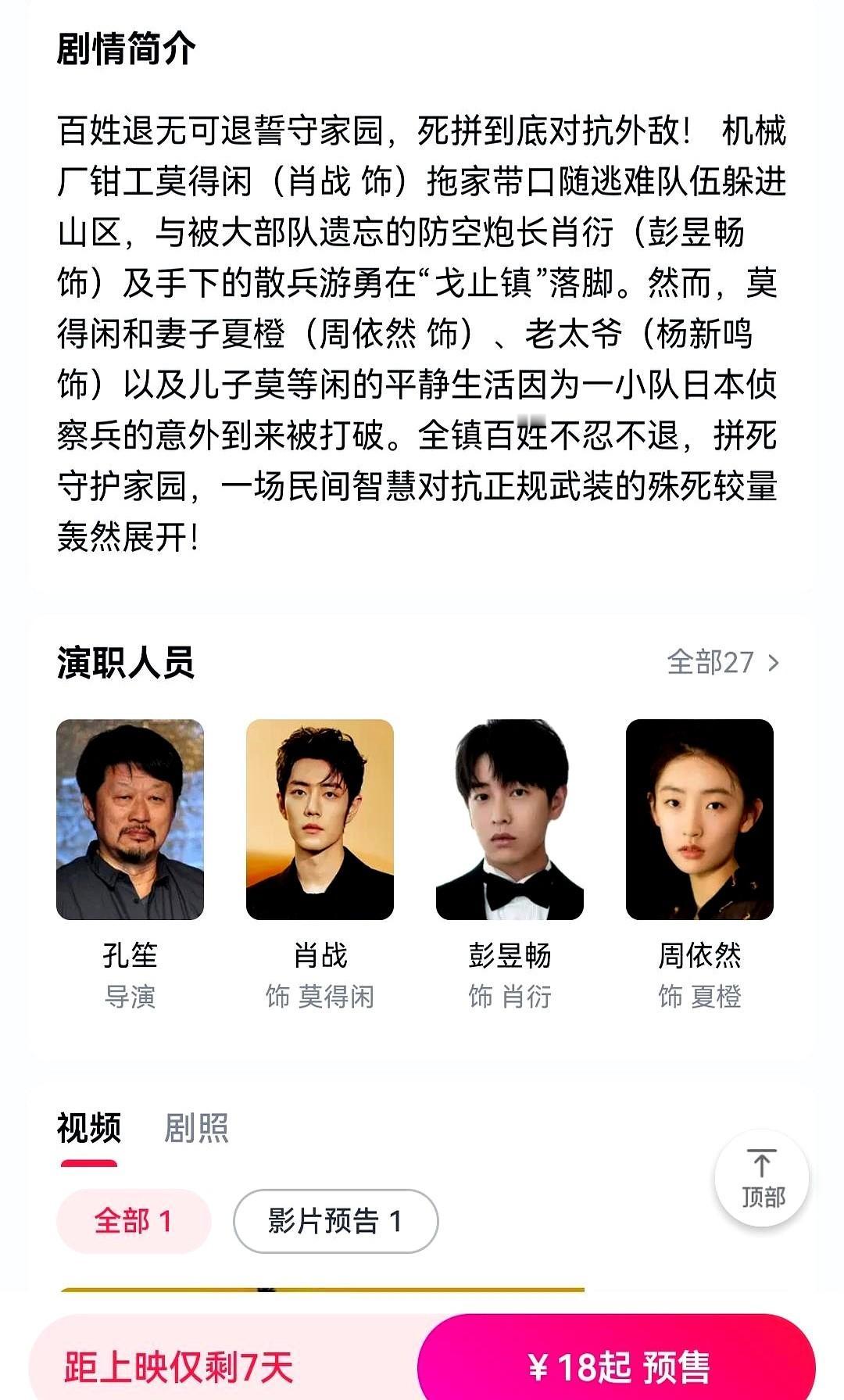Click the back-to-top 顶部 icon
Viewport: 844px width, 1400px height.
[760, 1180]
